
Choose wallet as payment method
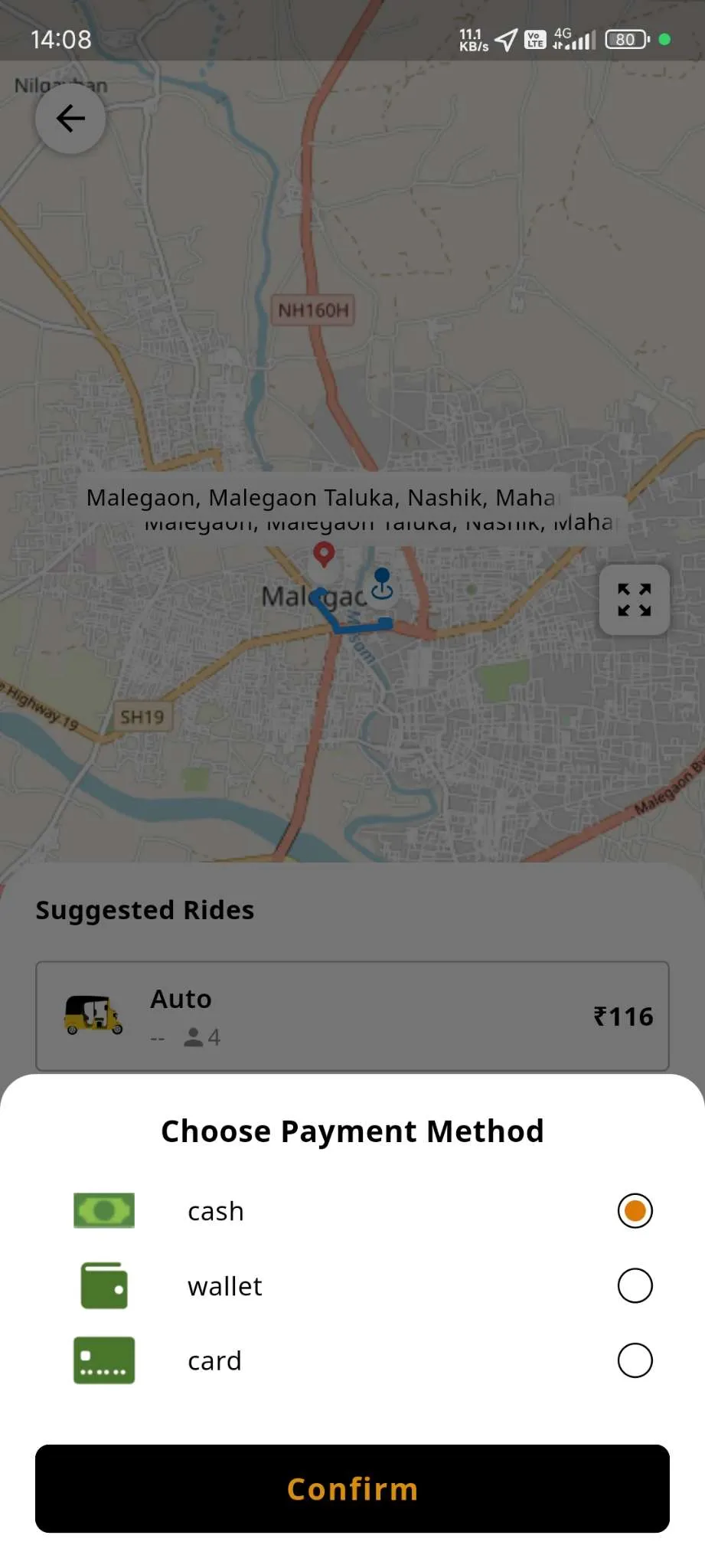pyautogui.click(x=634, y=1285)
